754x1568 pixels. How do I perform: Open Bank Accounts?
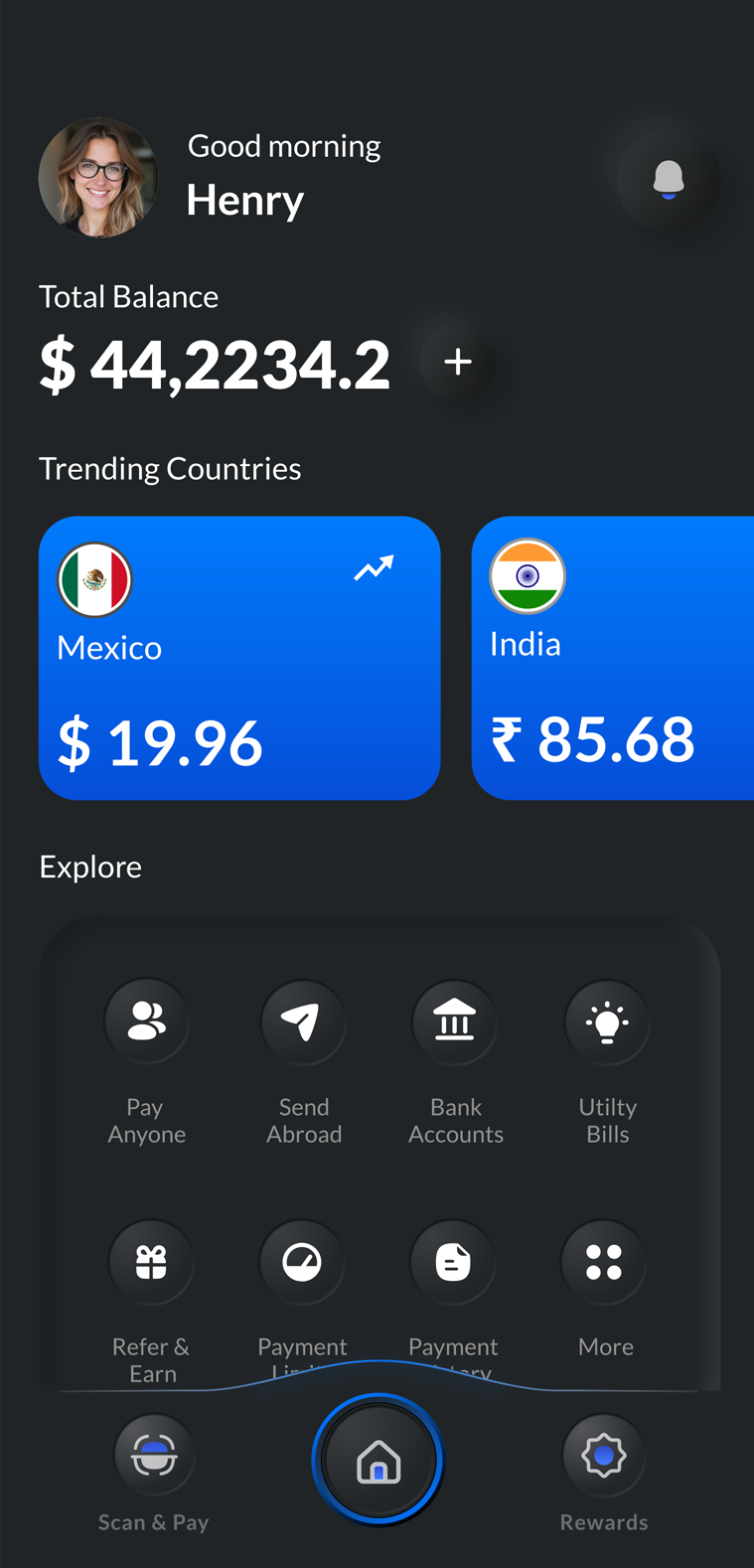coord(455,1021)
